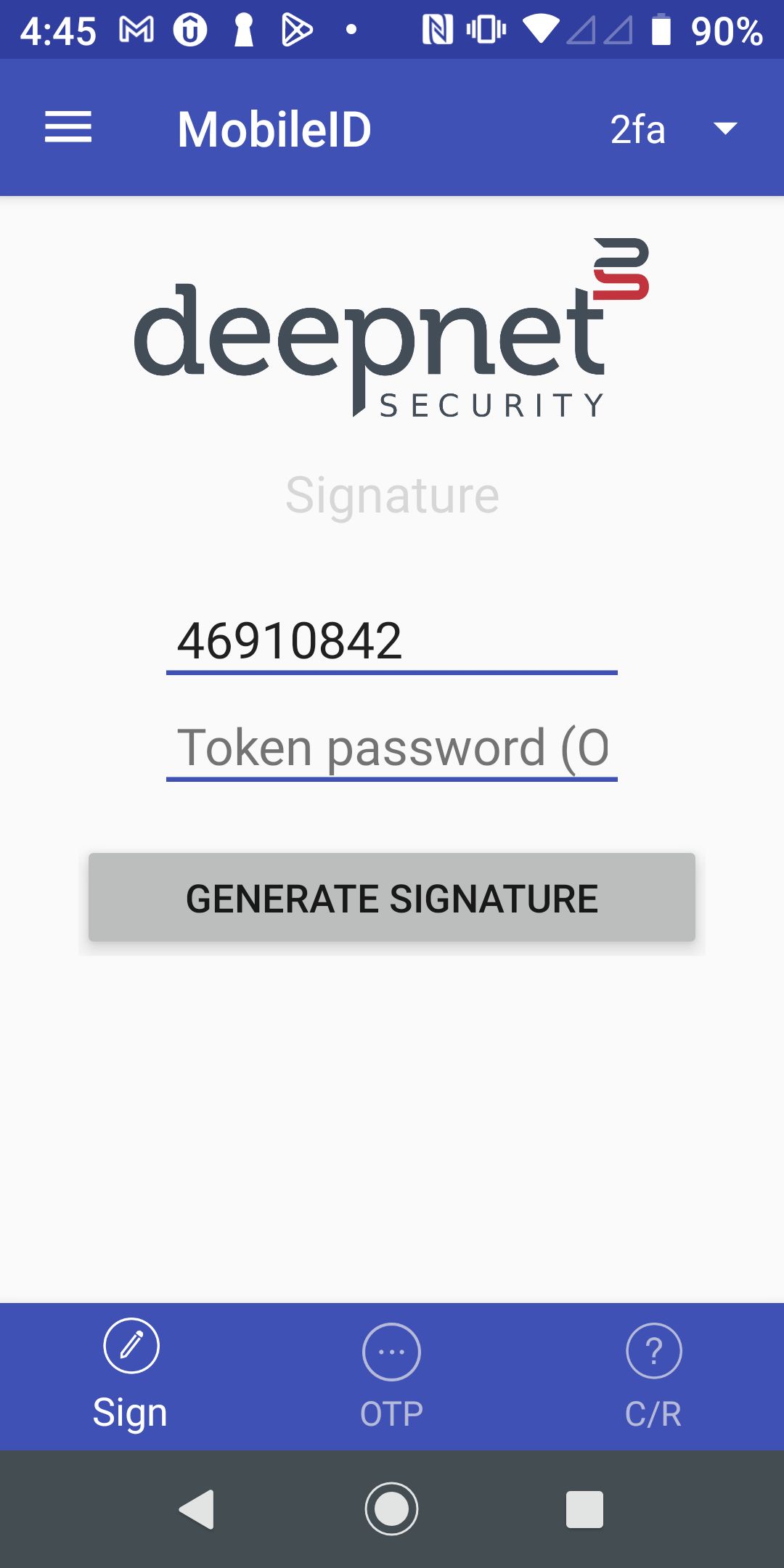Go back with the system back button
This screenshot has height=1568, width=784.
coord(197,1510)
